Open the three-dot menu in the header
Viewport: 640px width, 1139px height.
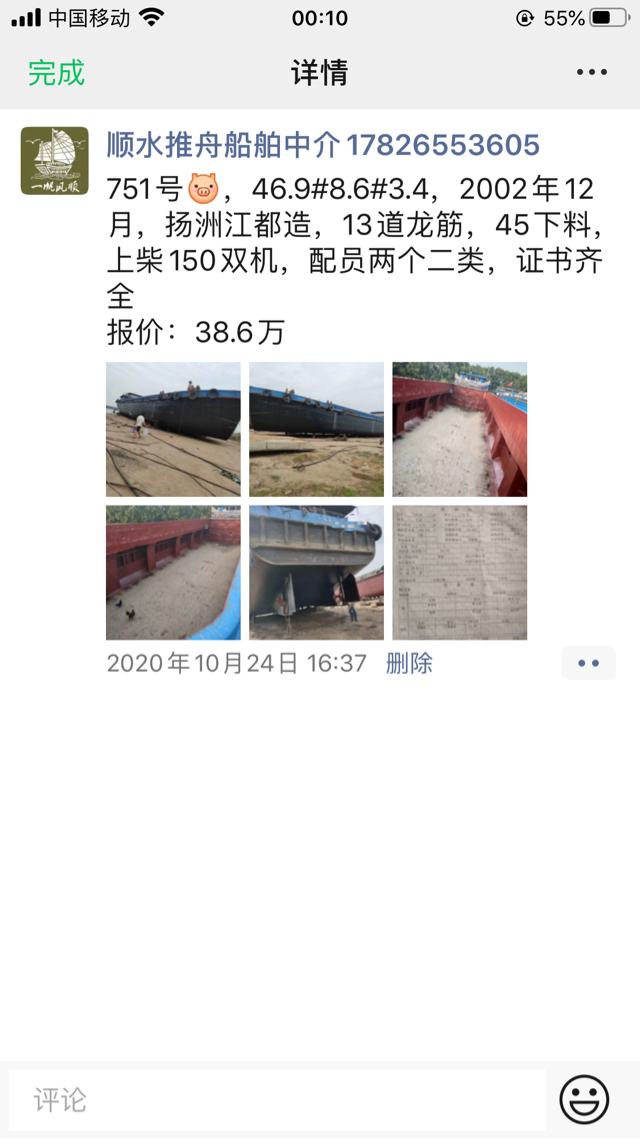591,73
